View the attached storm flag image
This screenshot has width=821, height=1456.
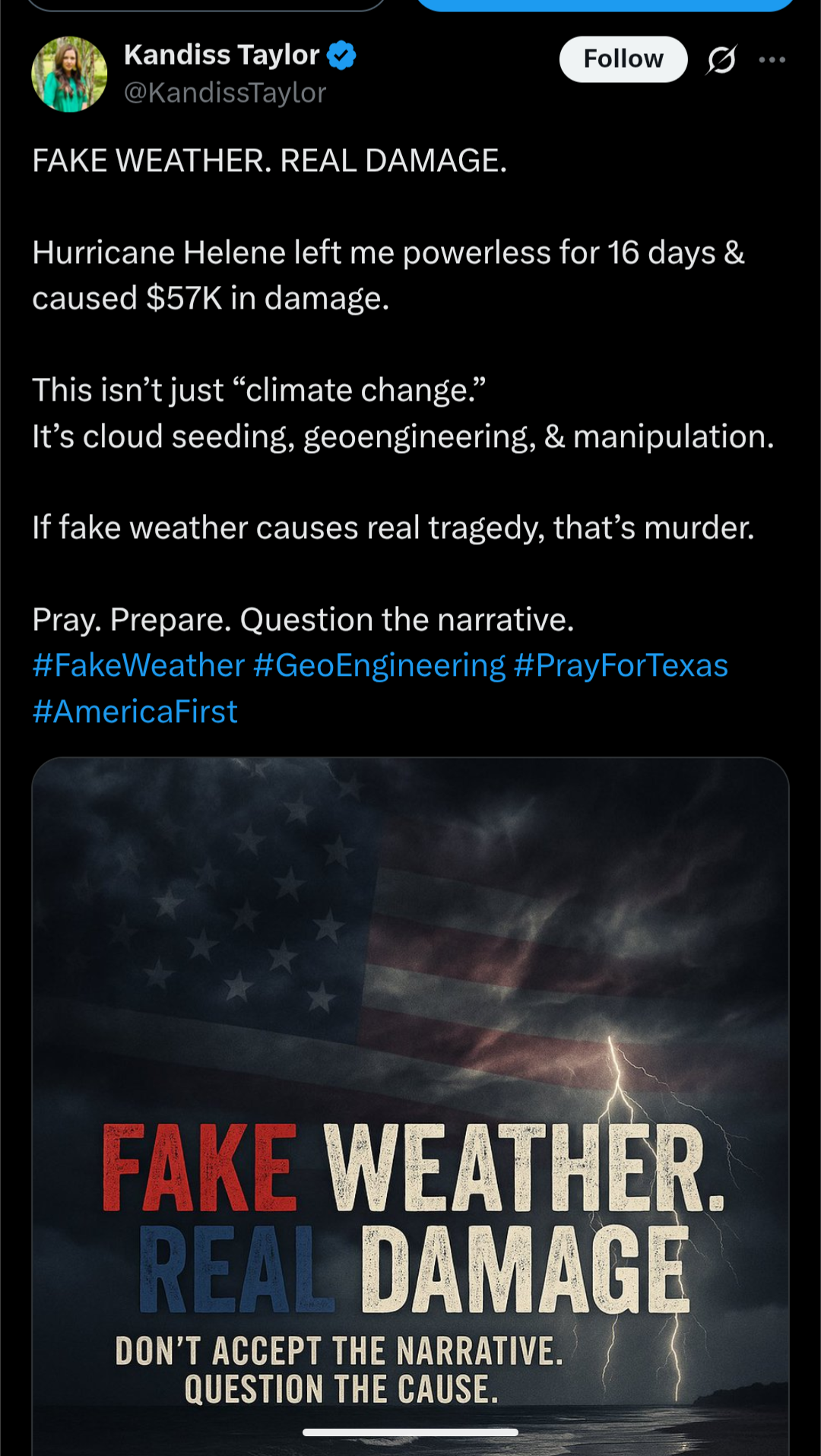(x=410, y=1106)
